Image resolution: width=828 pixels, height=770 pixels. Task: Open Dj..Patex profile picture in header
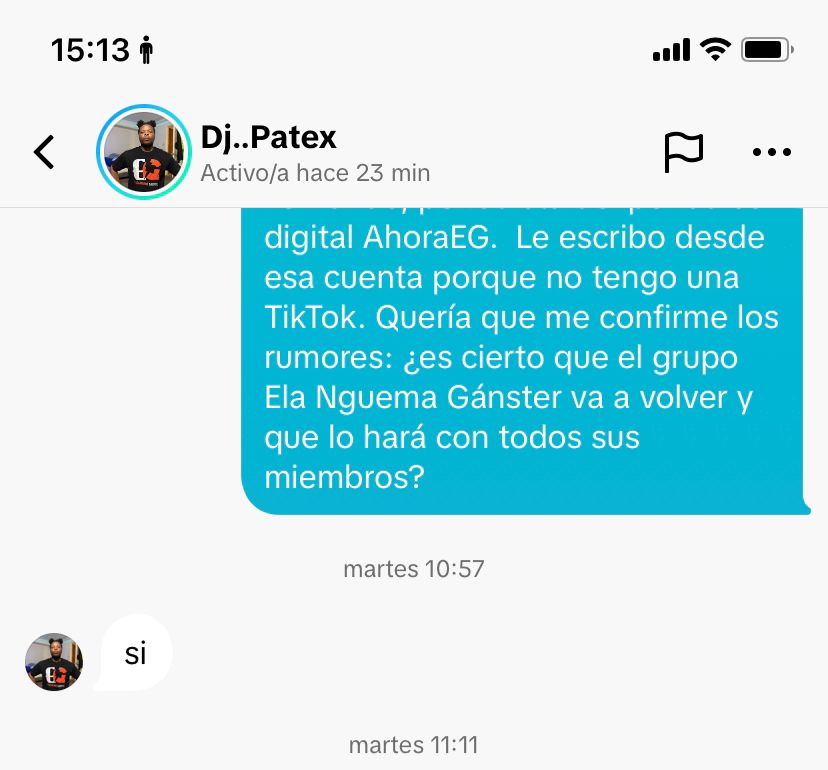pyautogui.click(x=144, y=152)
